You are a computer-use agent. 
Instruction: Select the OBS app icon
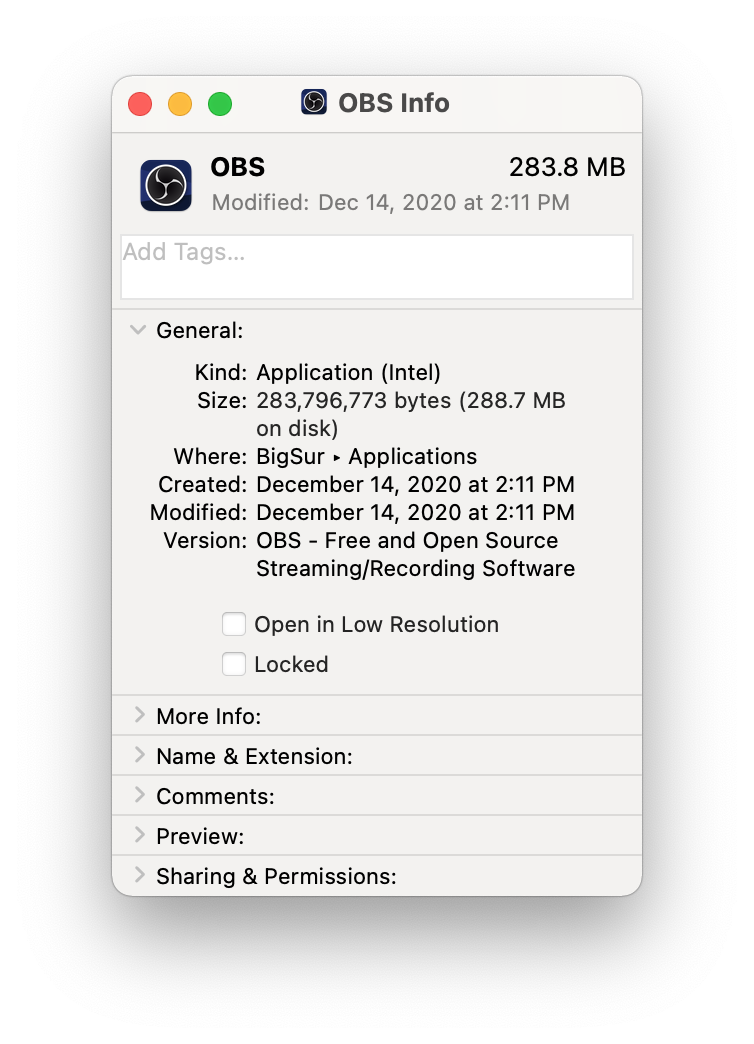(166, 185)
